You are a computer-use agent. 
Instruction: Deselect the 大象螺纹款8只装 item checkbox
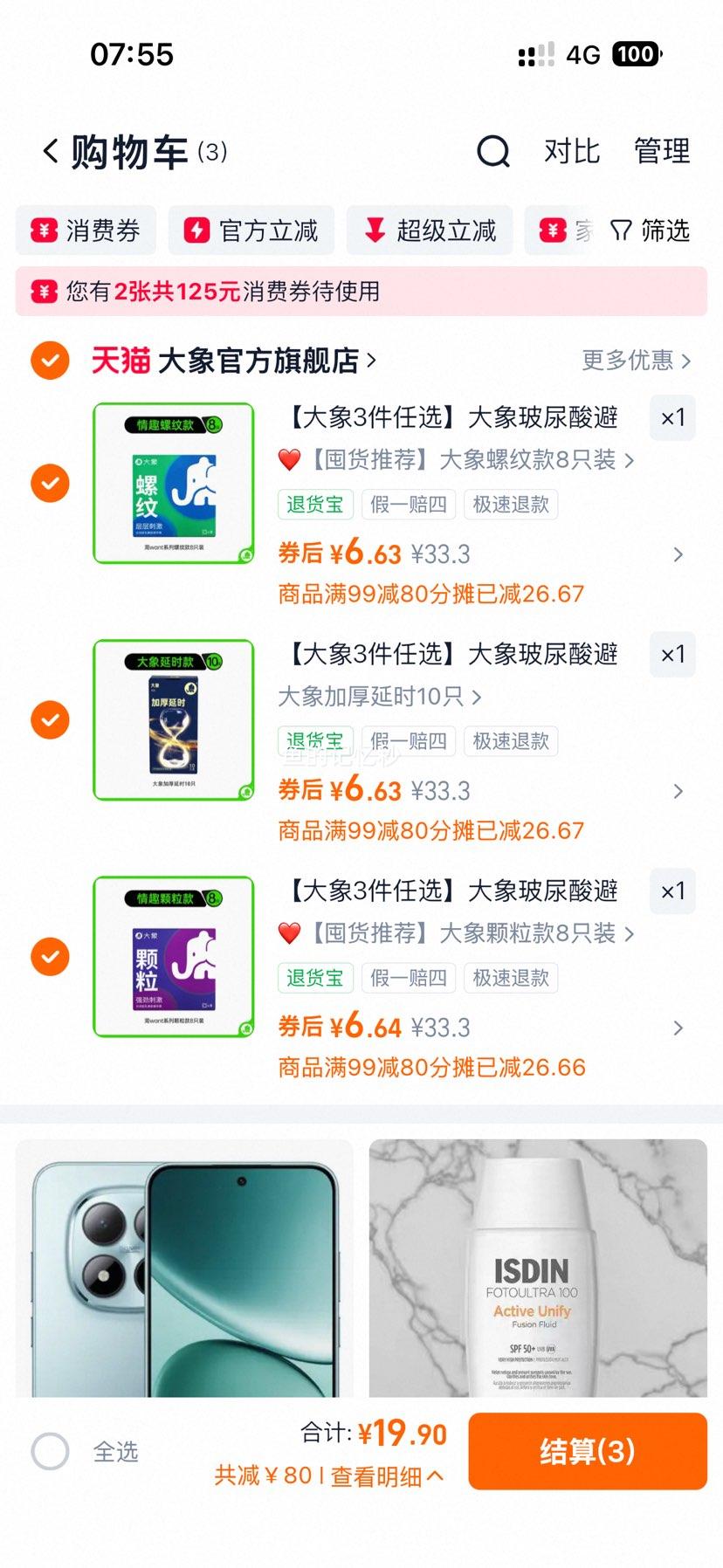tap(50, 483)
